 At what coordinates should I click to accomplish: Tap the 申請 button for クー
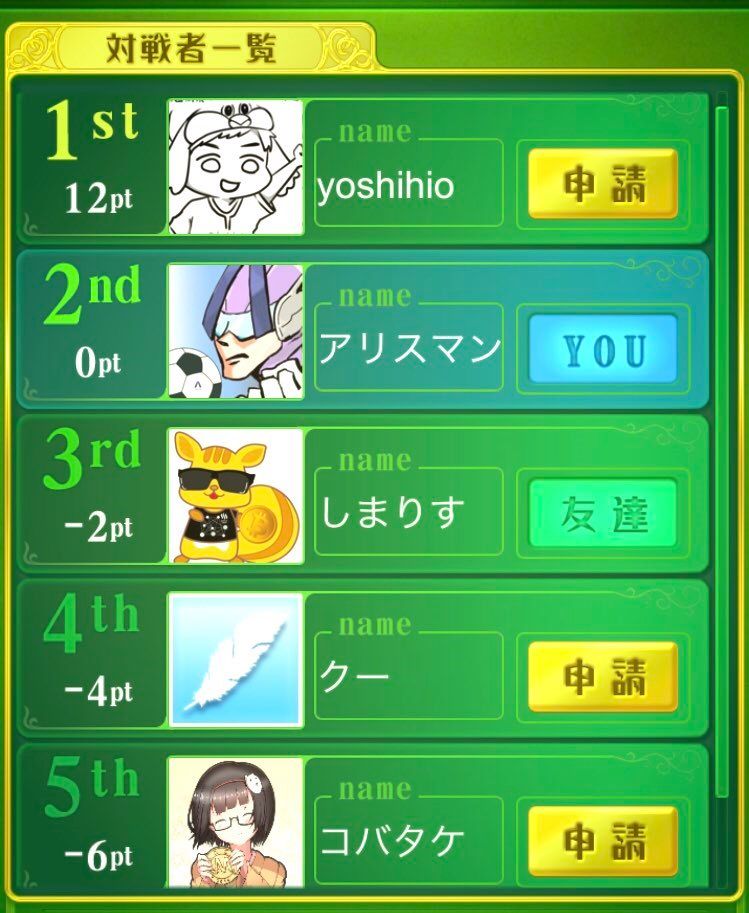pyautogui.click(x=603, y=677)
